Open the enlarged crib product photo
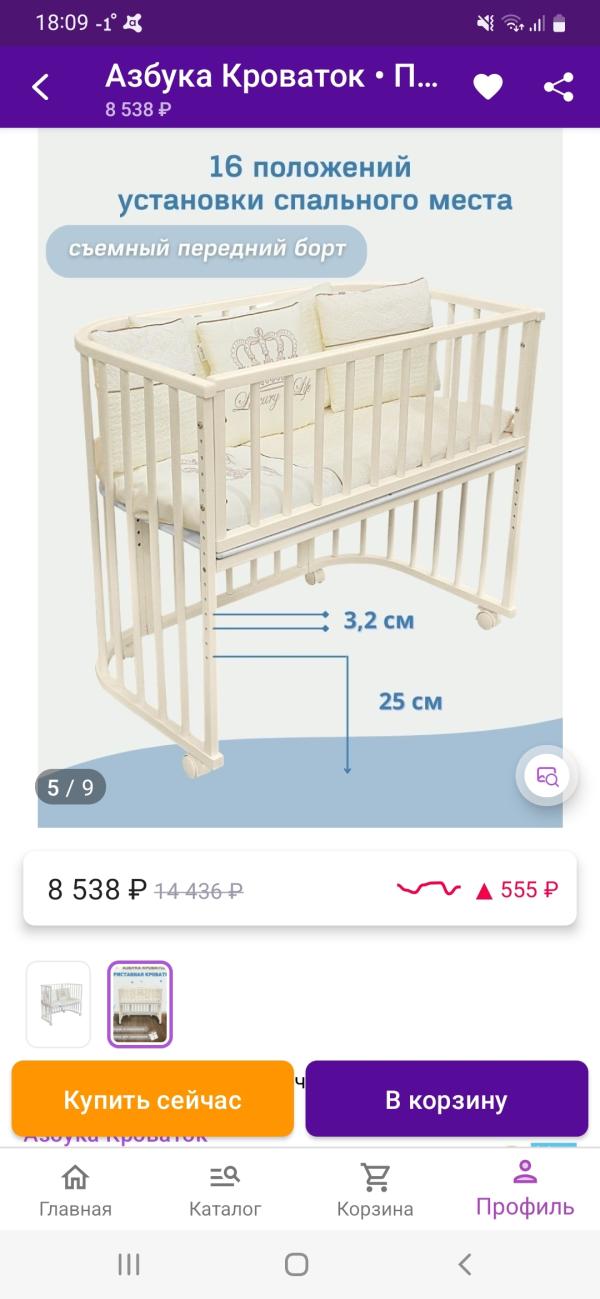This screenshot has width=600, height=1299. click(300, 478)
